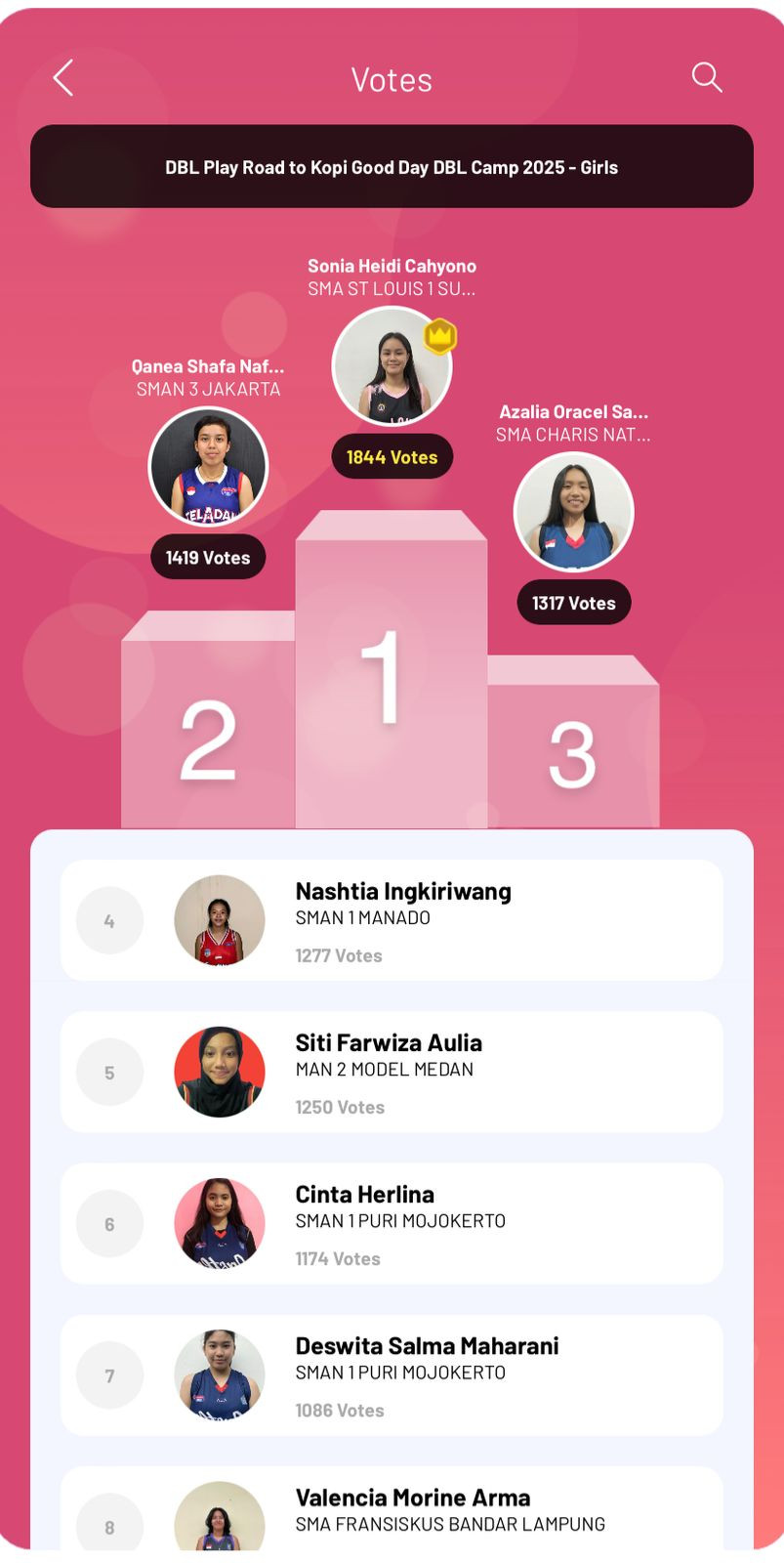This screenshot has height=1563, width=784.
Task: View Cinta Herlina's entry
Action: [x=392, y=1223]
